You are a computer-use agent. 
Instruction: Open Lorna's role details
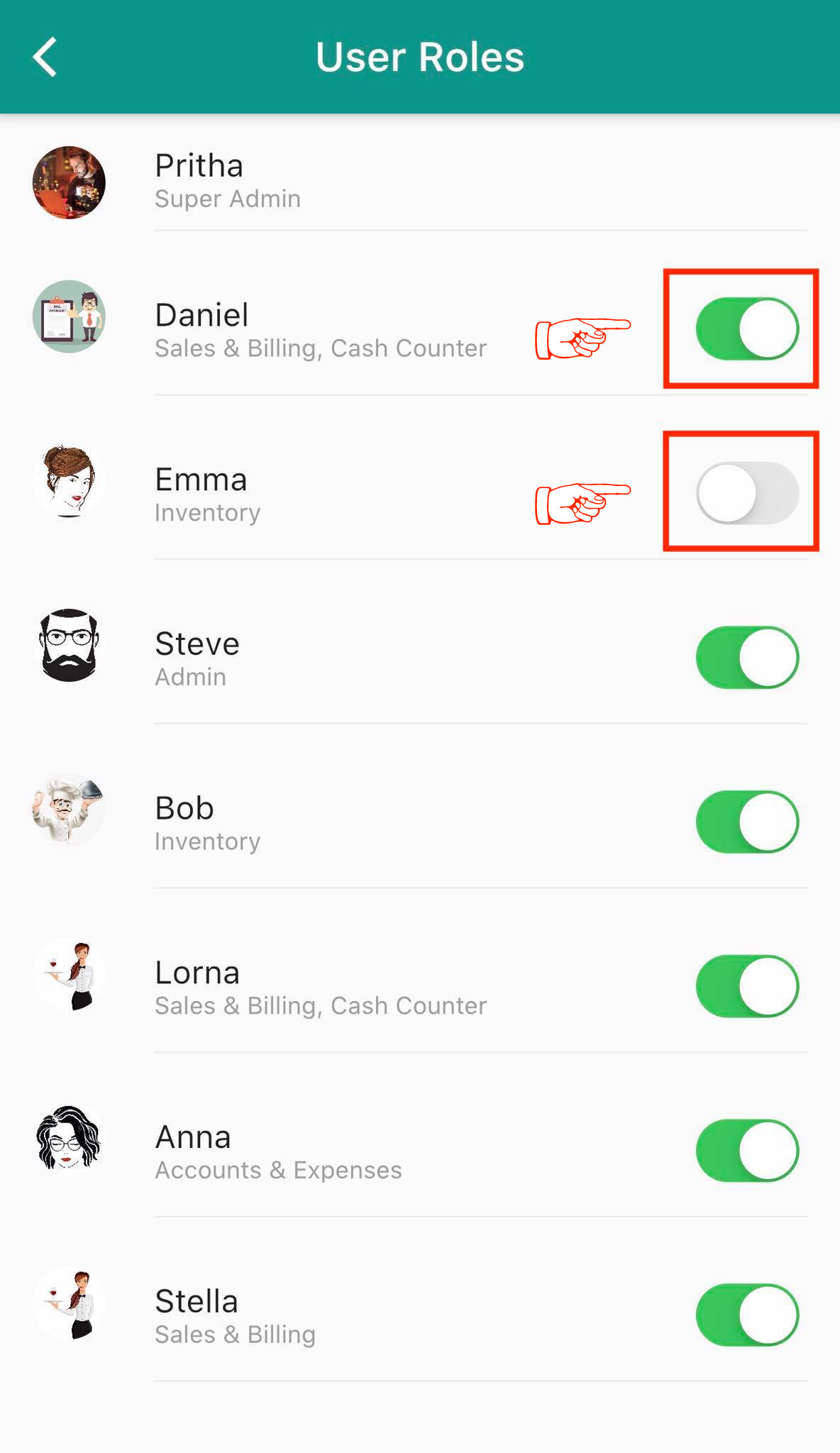tap(319, 988)
